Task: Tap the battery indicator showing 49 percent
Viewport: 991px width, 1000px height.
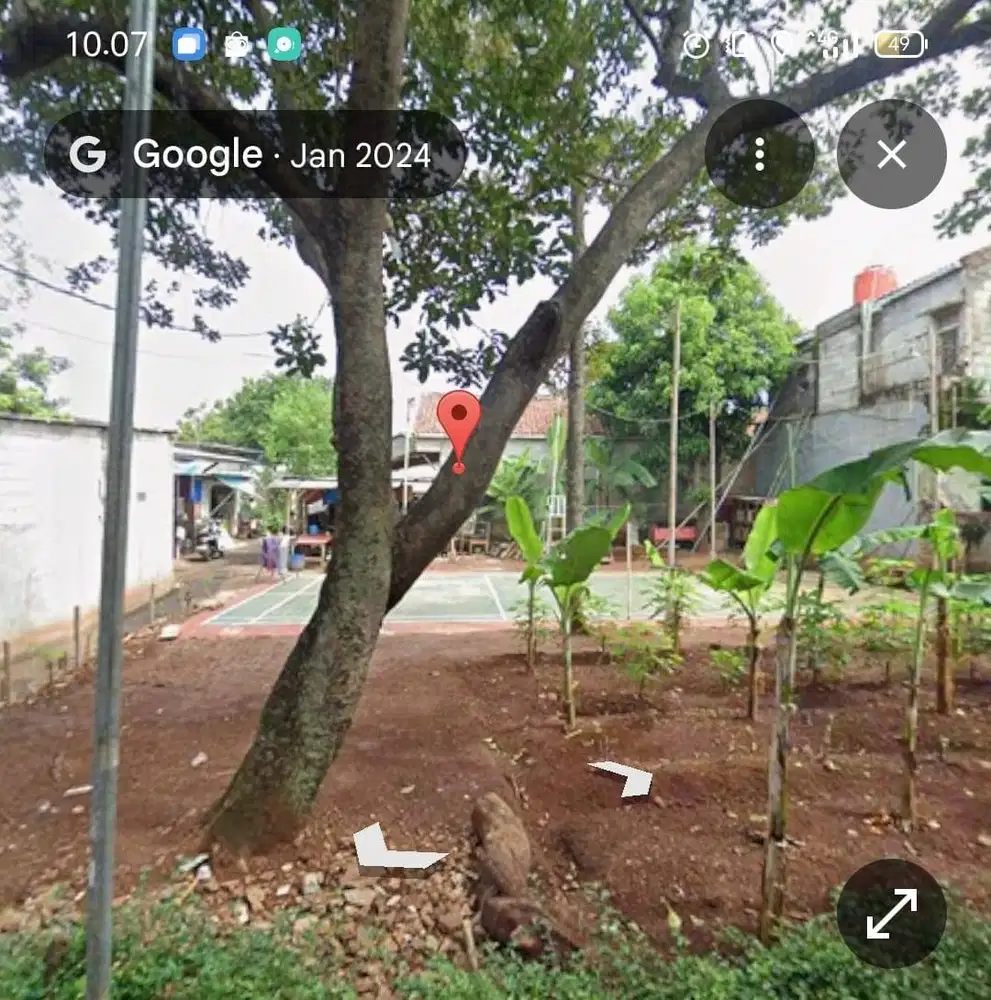Action: pos(899,45)
